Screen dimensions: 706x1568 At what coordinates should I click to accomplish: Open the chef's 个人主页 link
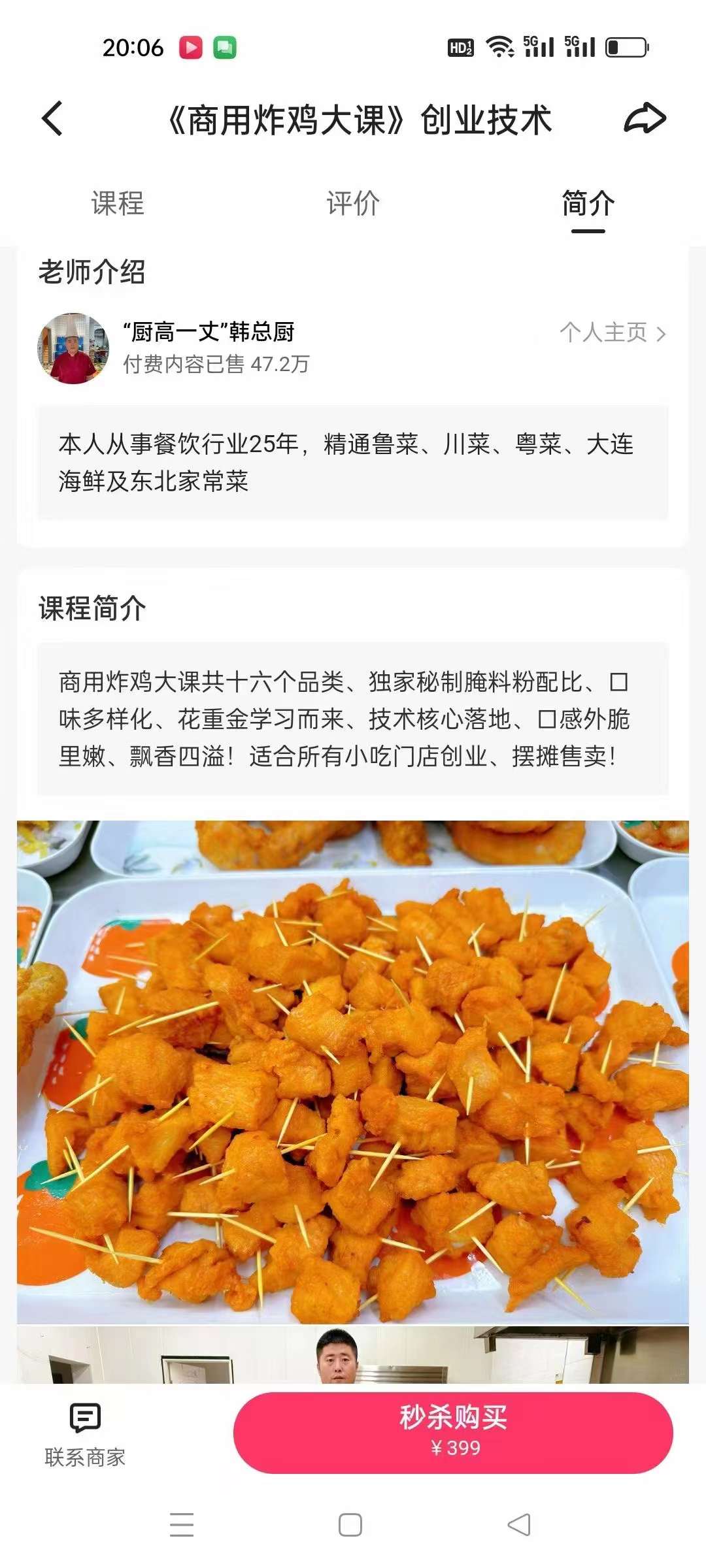point(604,332)
